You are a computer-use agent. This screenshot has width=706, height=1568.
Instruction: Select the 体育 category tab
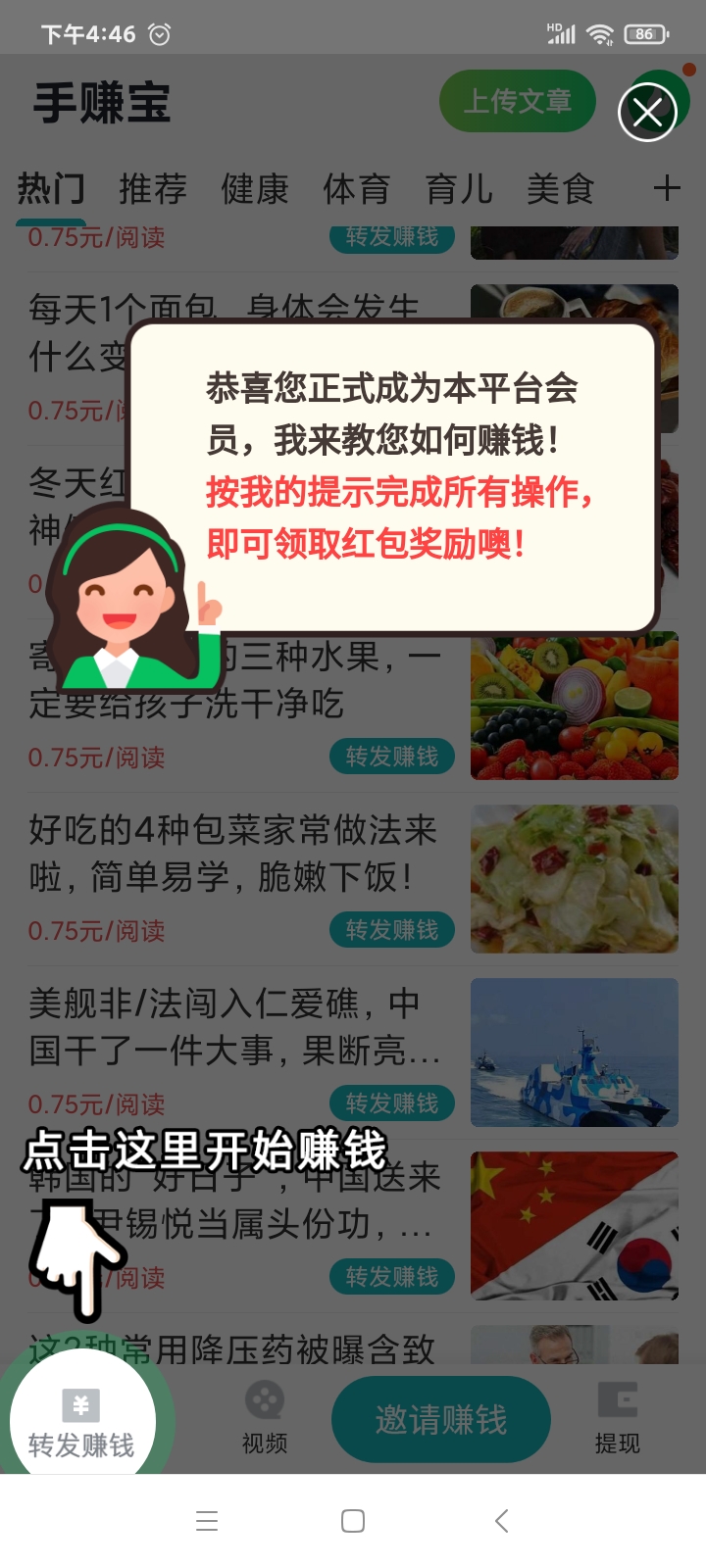(357, 188)
